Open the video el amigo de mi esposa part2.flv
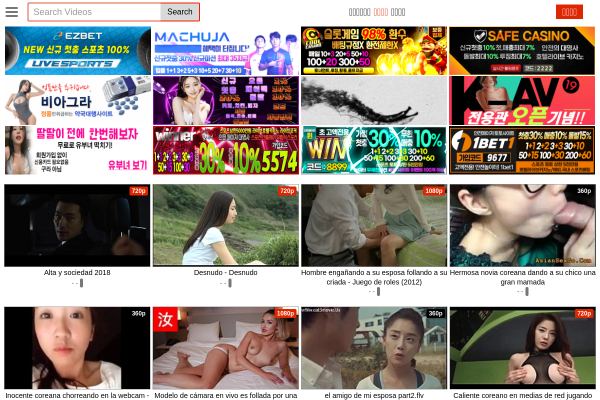The width and height of the screenshot is (600, 400). 373,347
